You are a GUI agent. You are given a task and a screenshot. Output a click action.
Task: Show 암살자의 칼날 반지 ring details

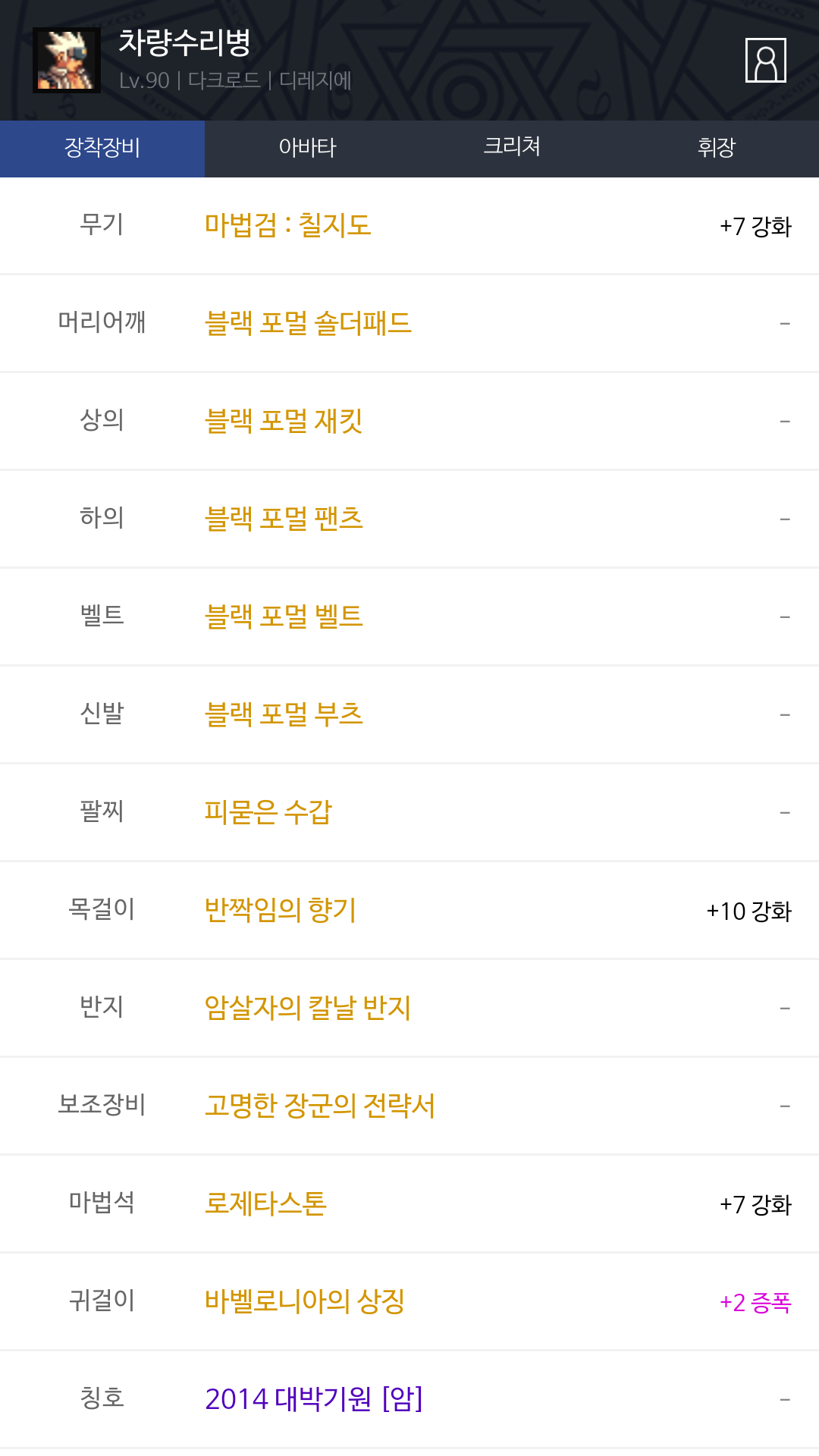(308, 1008)
